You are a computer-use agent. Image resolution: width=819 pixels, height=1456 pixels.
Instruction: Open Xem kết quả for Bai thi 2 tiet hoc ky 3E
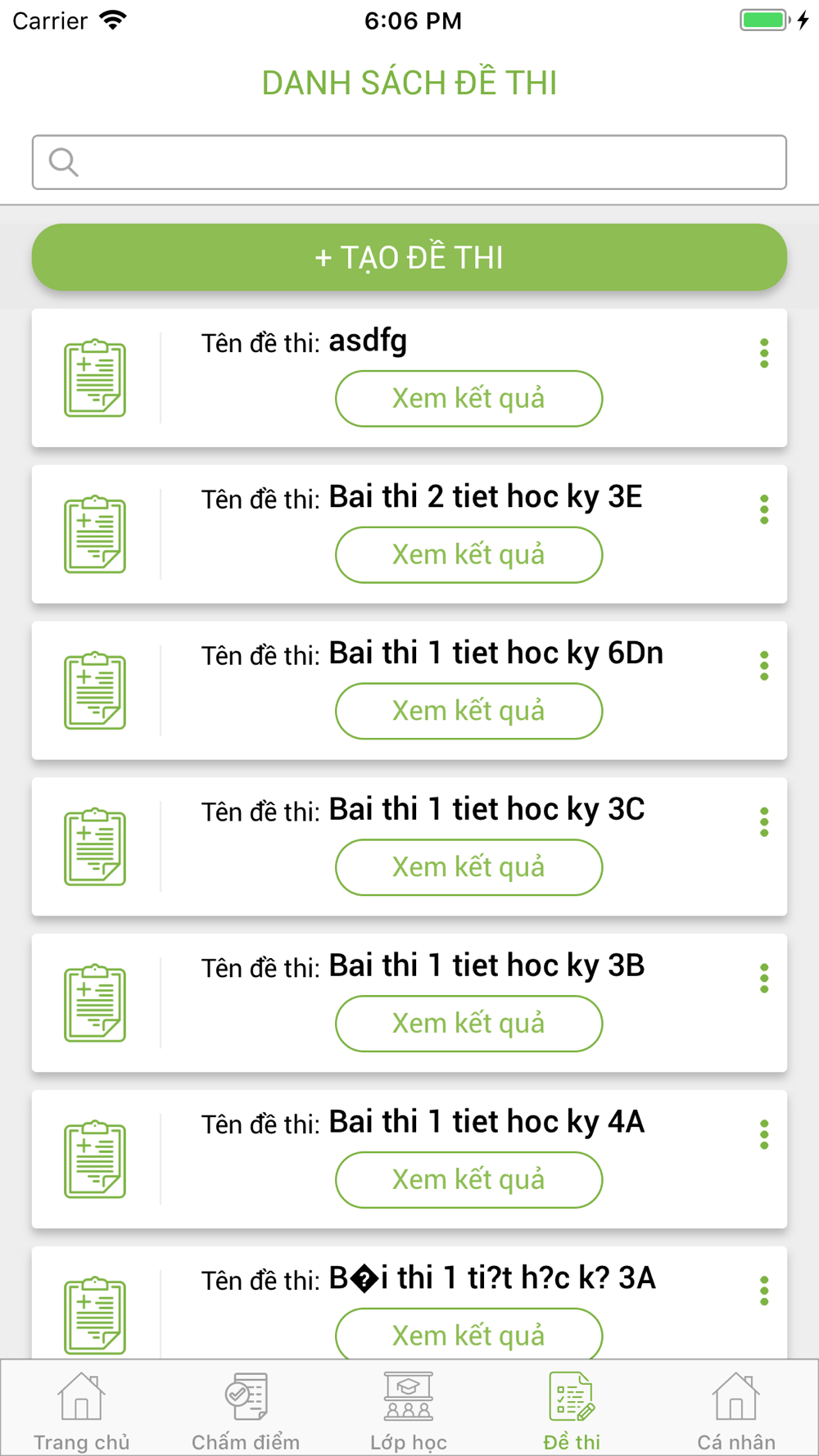(x=468, y=555)
